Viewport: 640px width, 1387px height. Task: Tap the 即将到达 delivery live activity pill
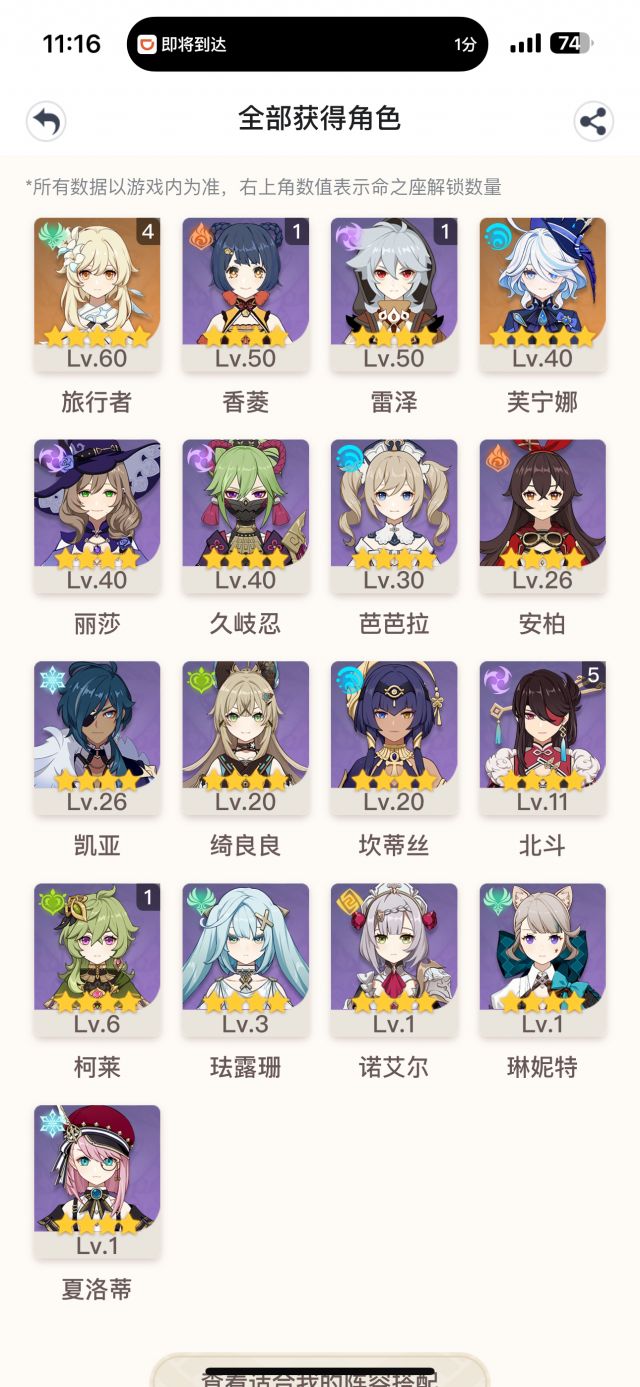(x=307, y=44)
